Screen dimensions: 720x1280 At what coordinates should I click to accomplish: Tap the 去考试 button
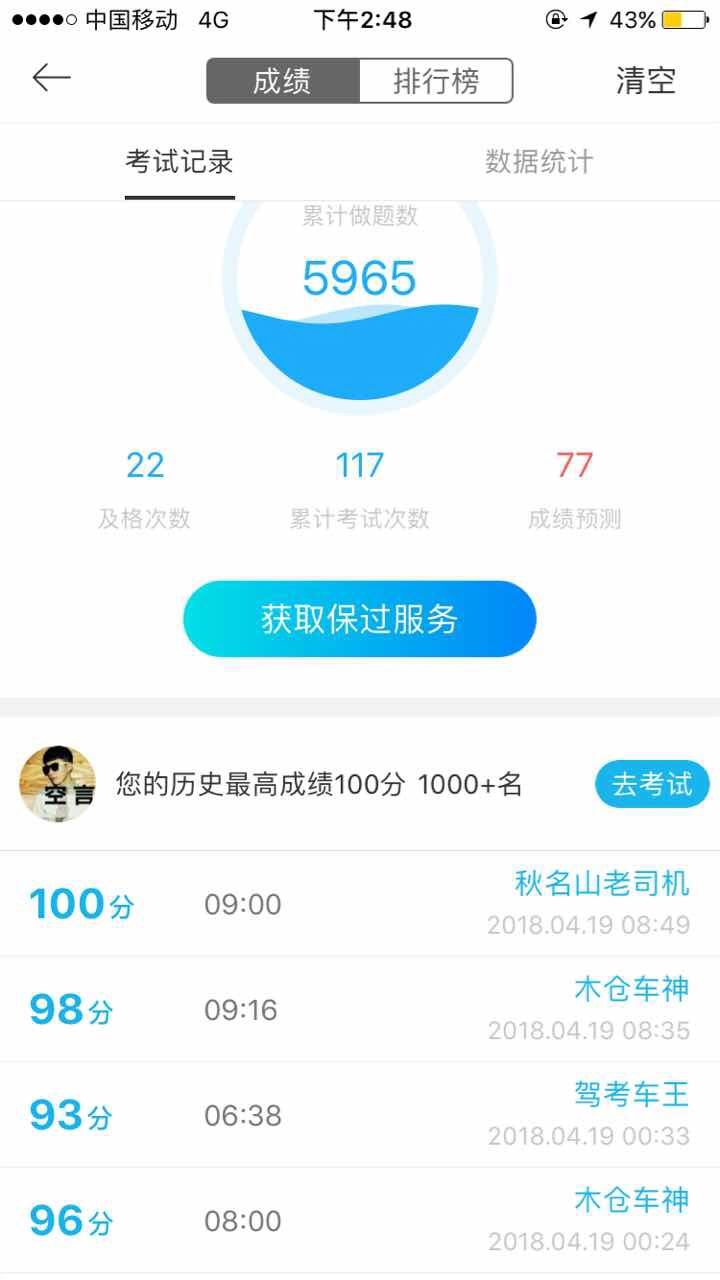(652, 784)
